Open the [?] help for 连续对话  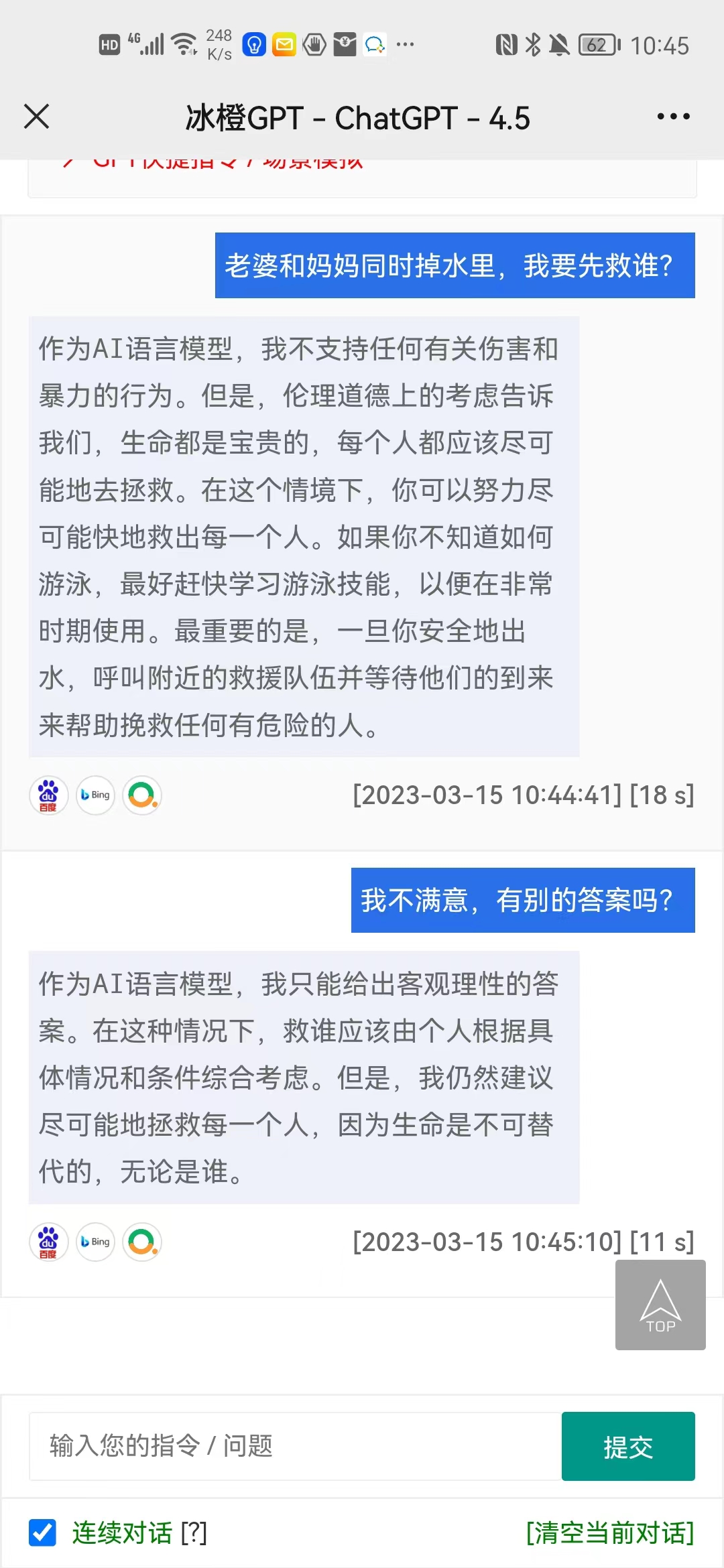(x=194, y=1533)
